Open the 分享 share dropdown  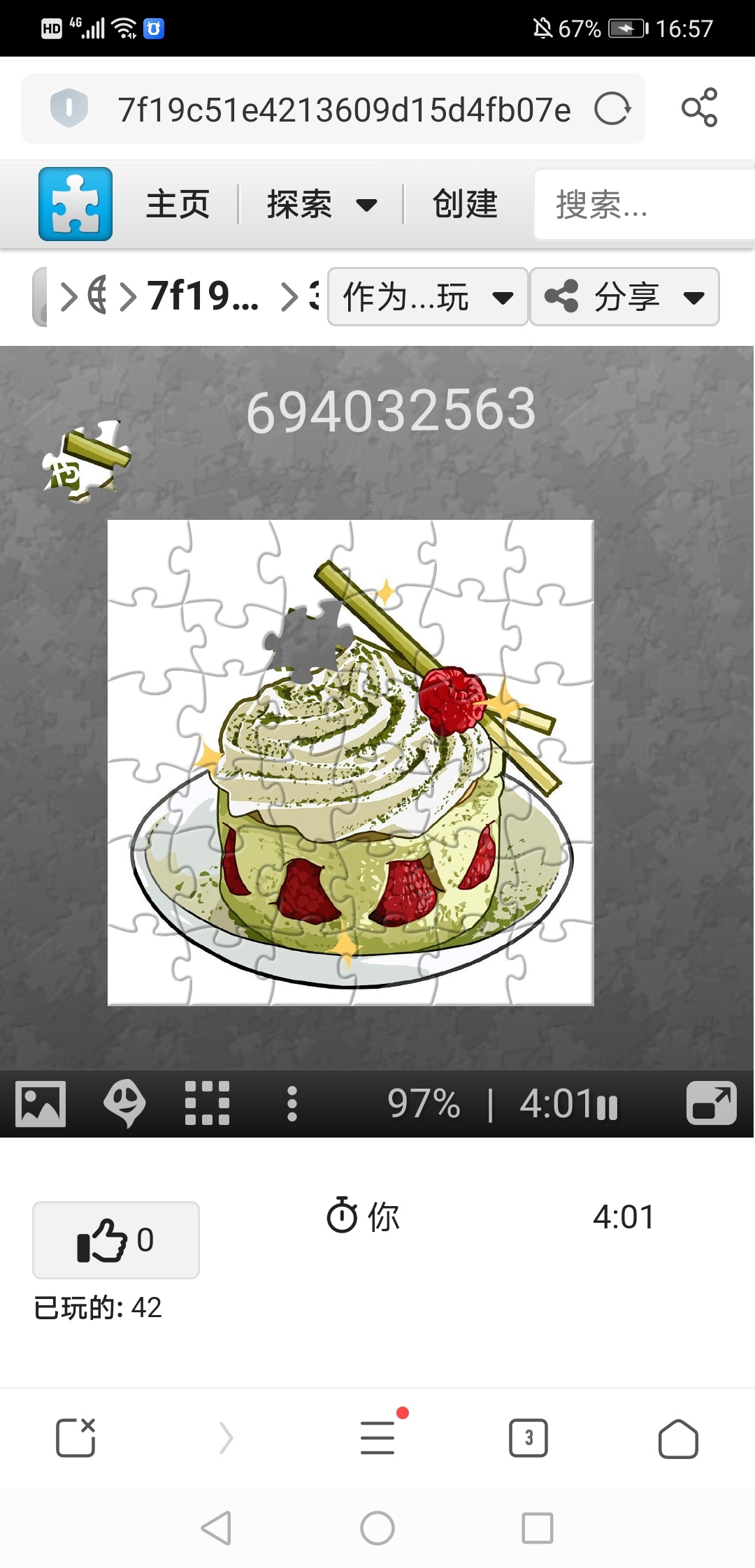pyautogui.click(x=625, y=297)
